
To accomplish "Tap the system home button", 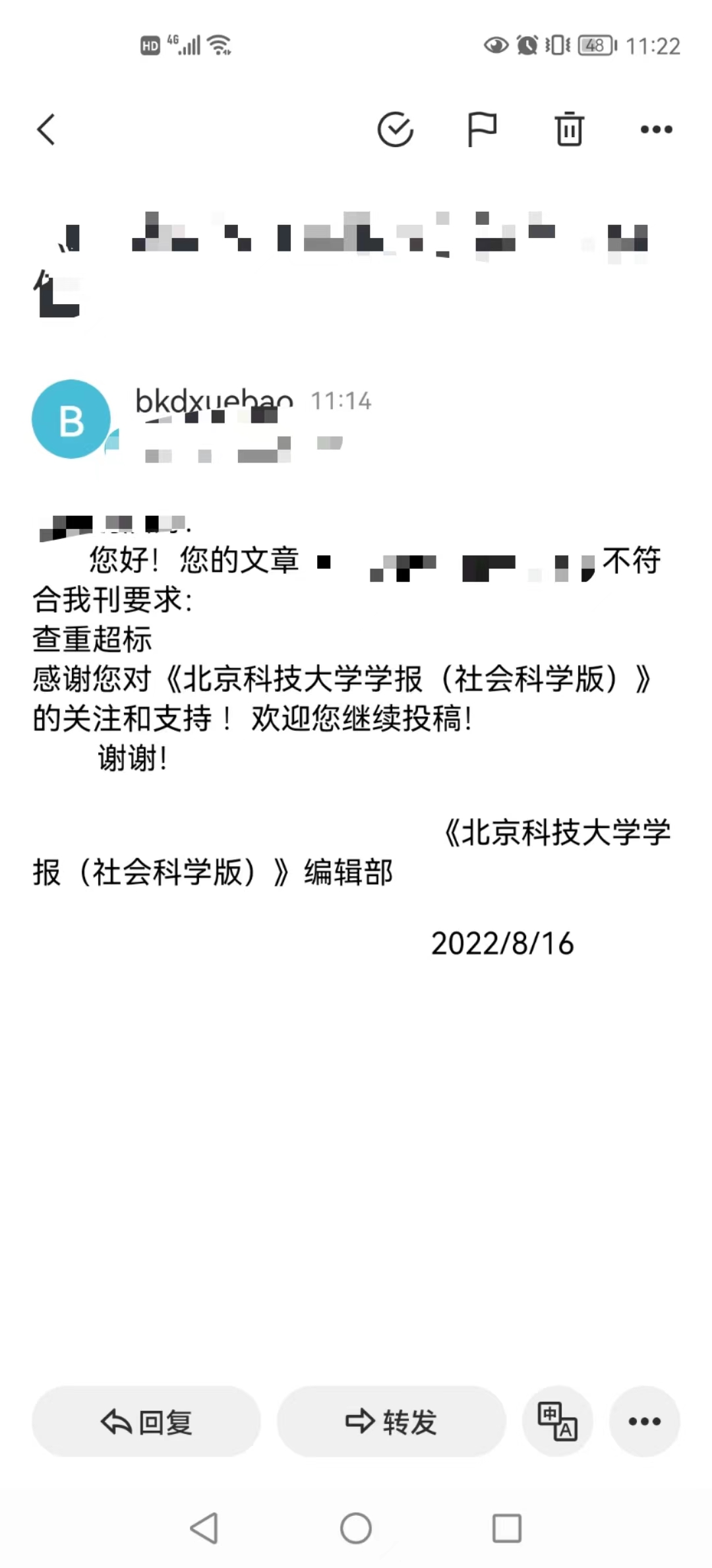I will 356,1528.
